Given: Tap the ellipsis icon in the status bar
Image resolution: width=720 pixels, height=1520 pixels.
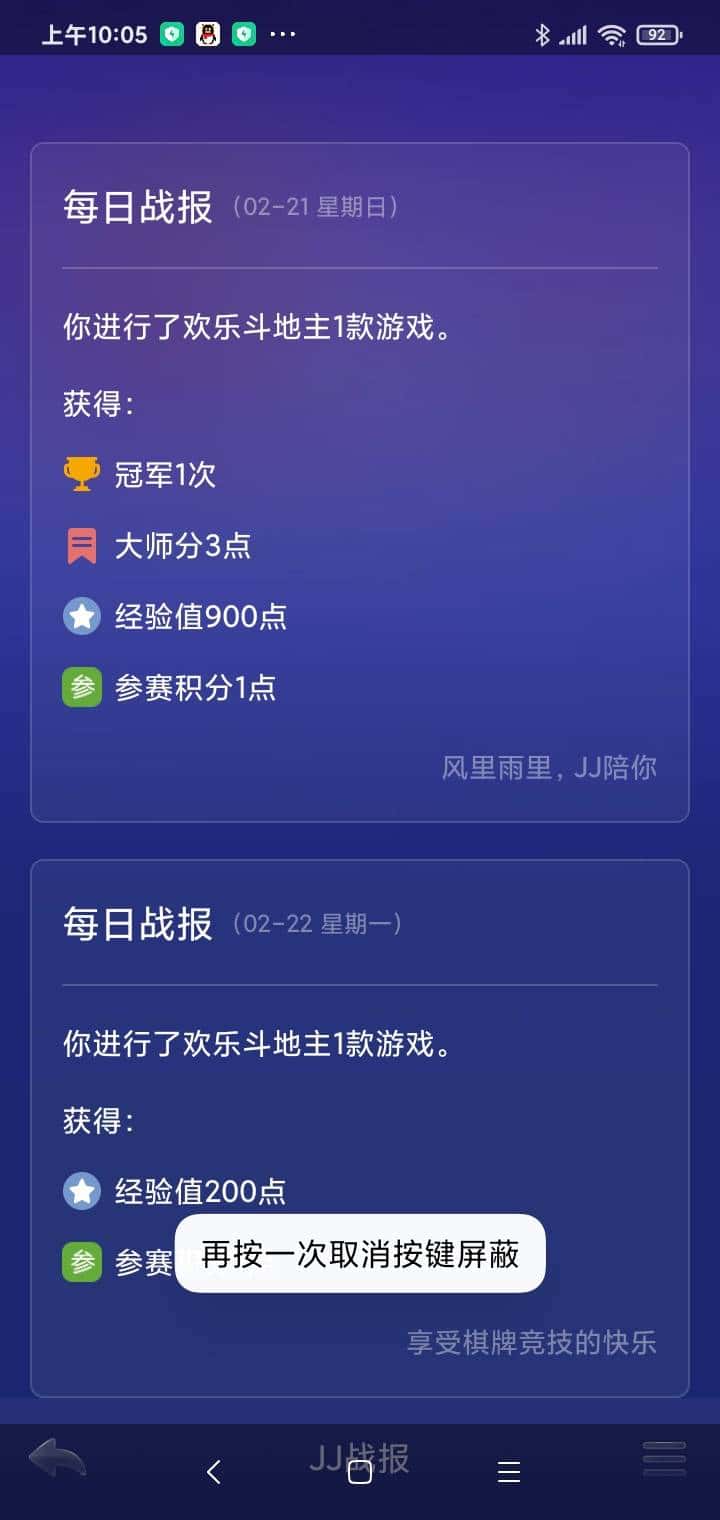Looking at the screenshot, I should click(x=283, y=33).
